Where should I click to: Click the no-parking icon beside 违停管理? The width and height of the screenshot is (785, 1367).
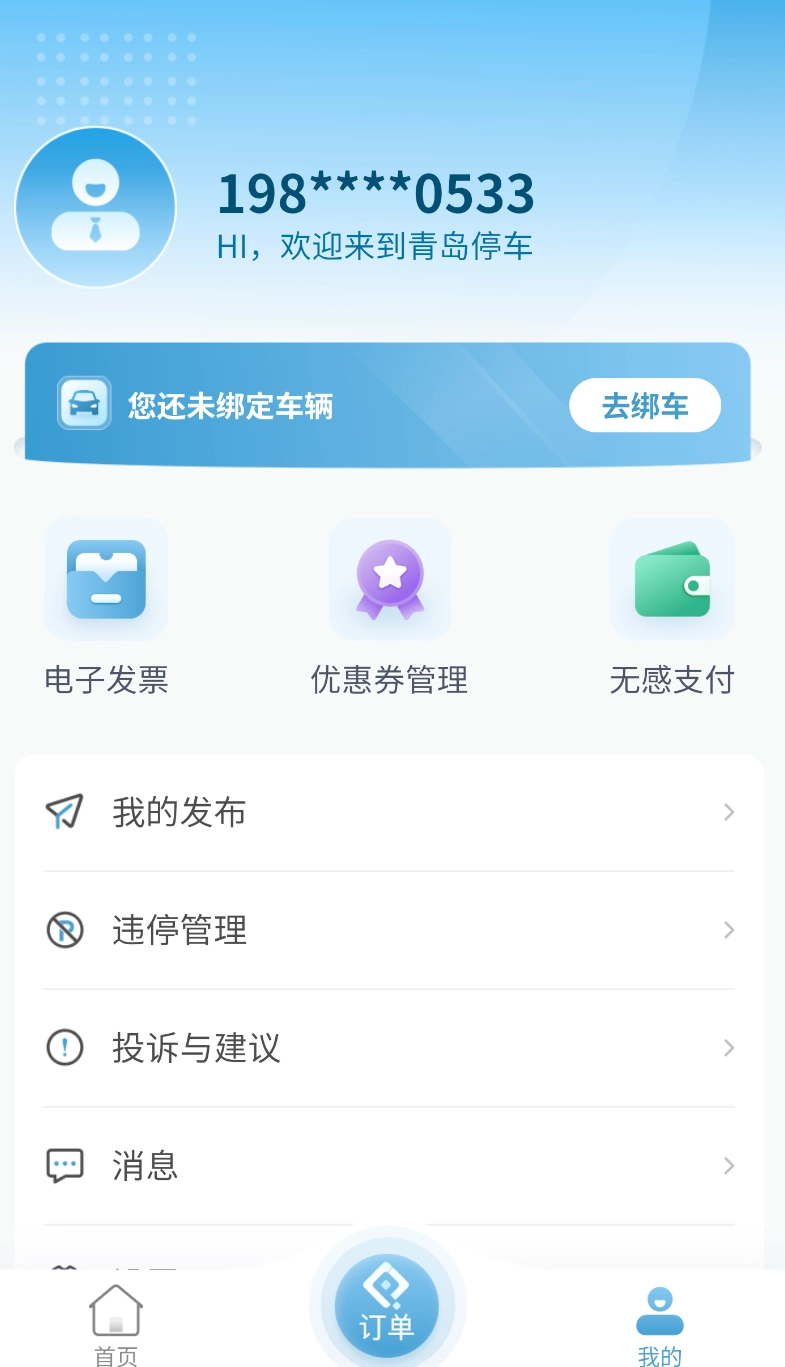(x=64, y=930)
